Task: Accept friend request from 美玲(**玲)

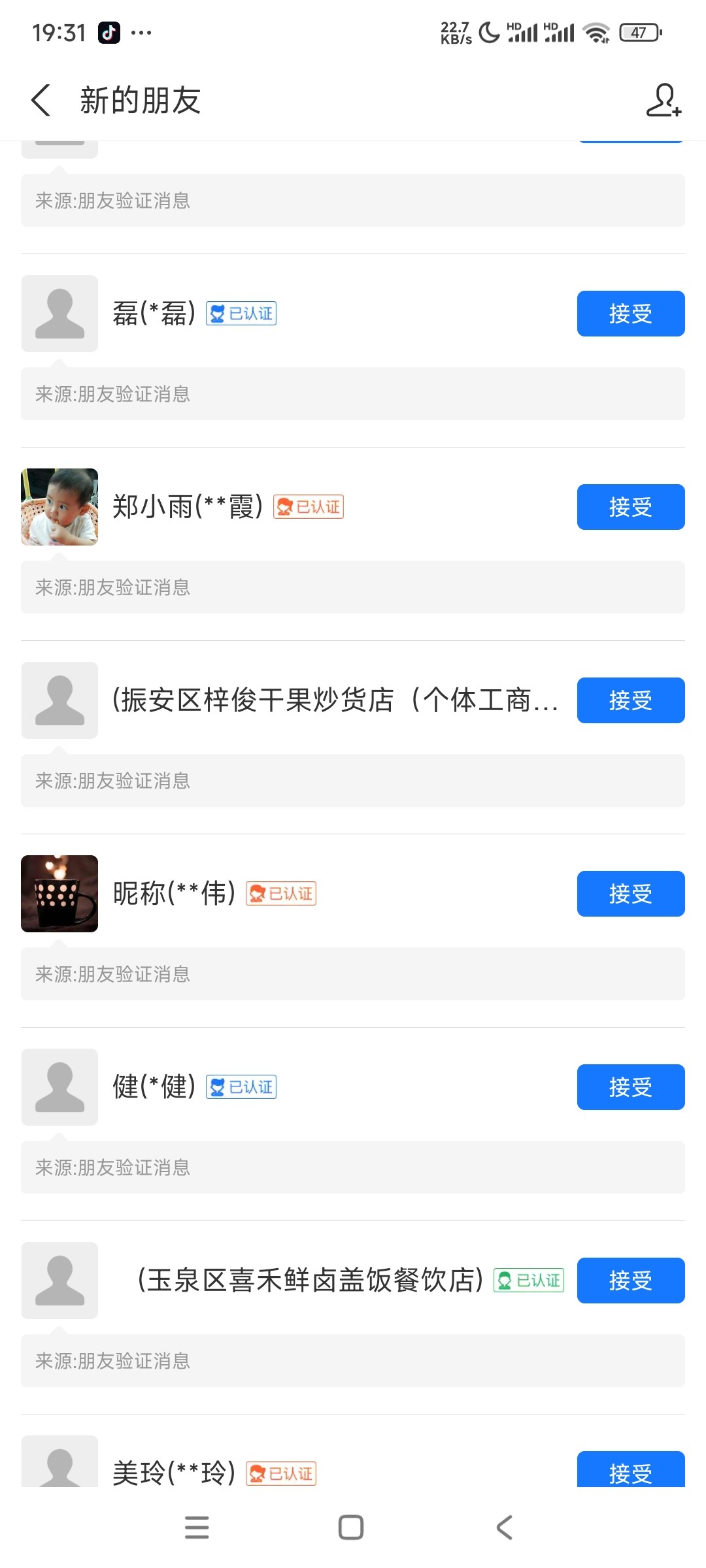Action: point(630,1471)
